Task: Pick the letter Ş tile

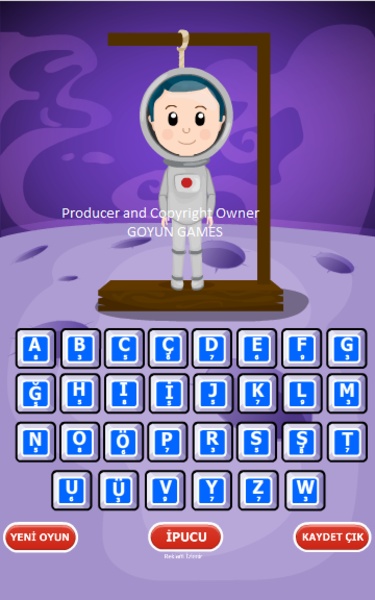Action: point(302,442)
